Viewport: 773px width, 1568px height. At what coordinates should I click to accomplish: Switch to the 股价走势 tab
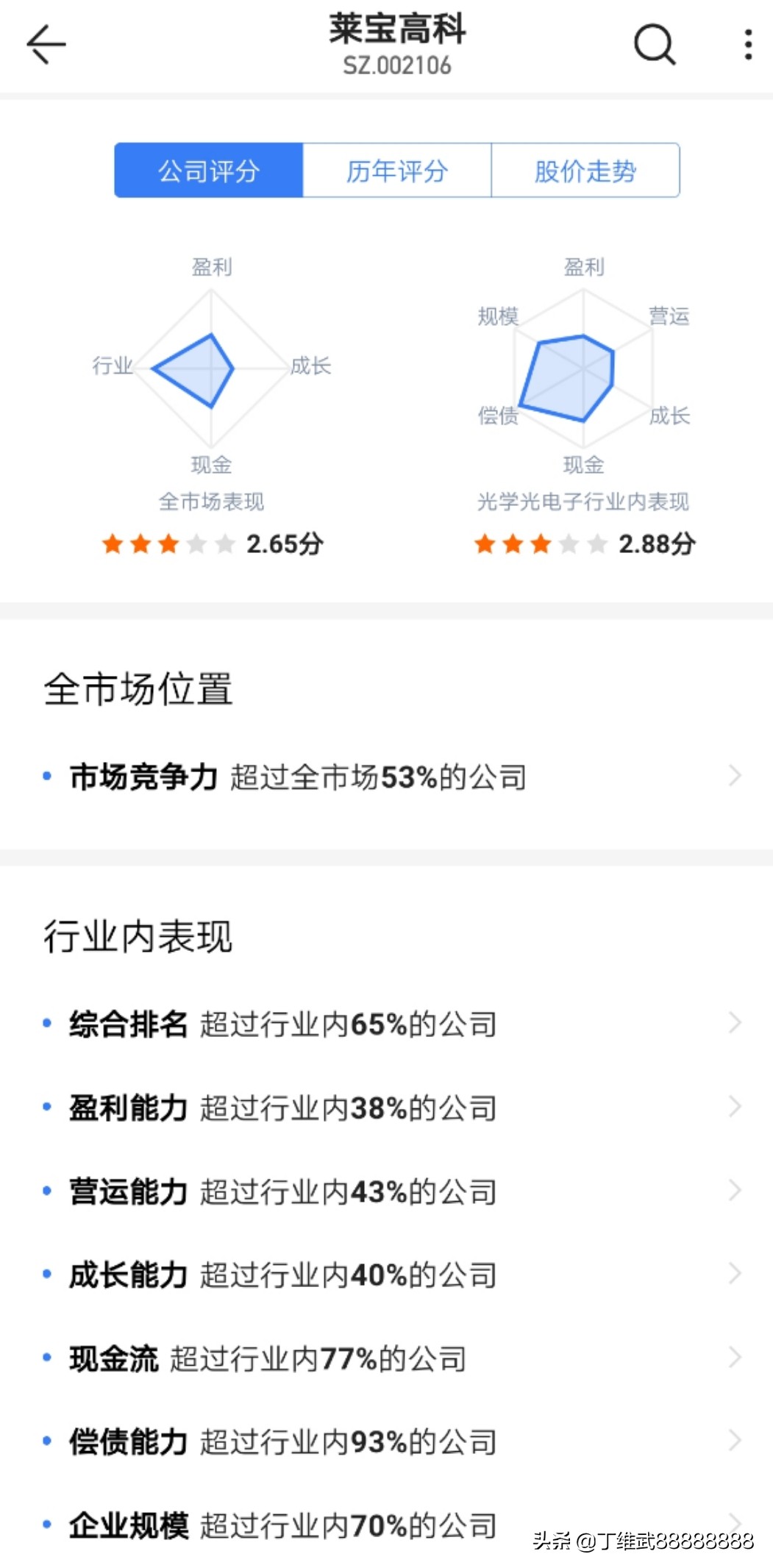585,170
